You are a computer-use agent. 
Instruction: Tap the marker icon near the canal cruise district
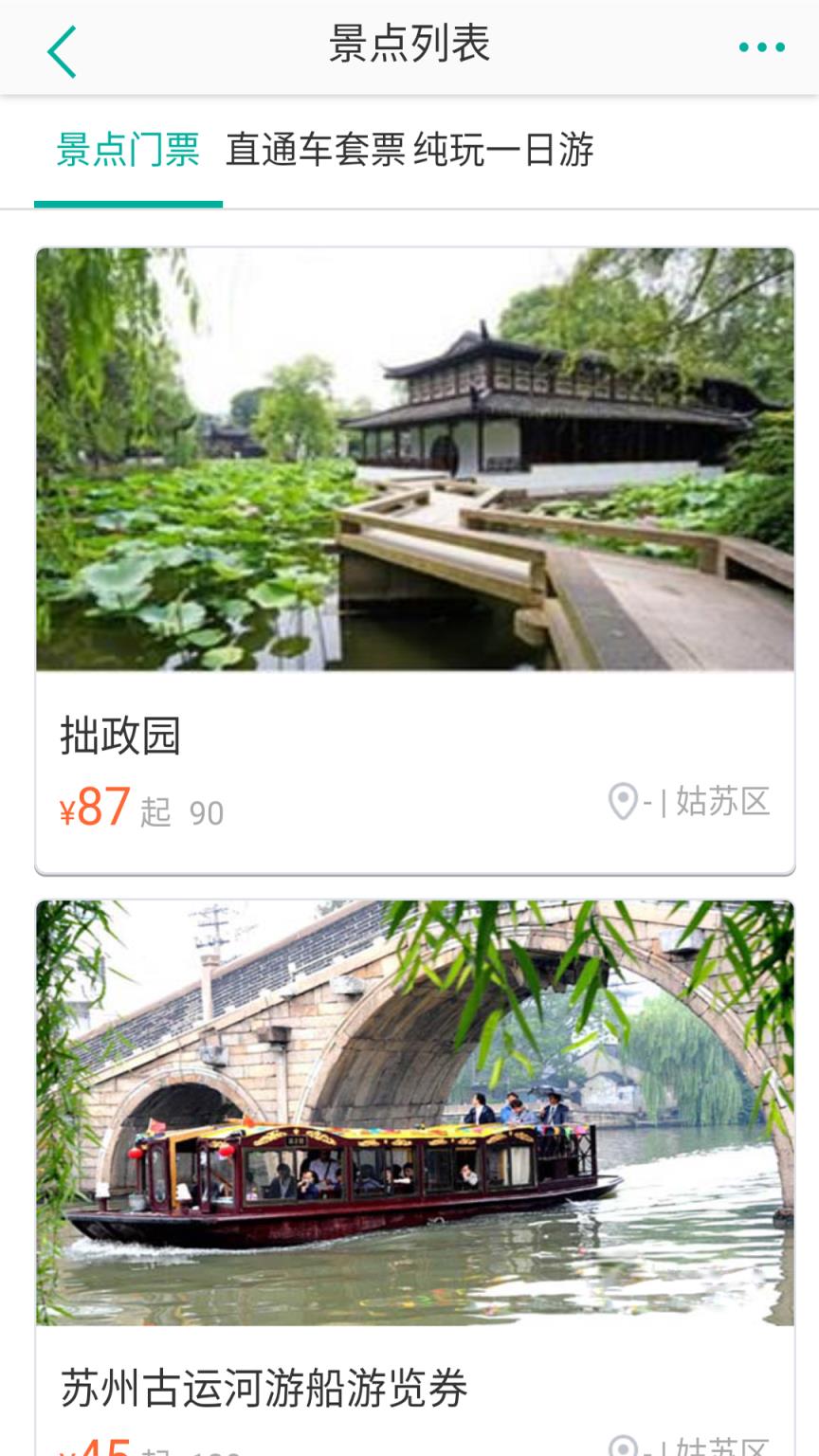623,1450
